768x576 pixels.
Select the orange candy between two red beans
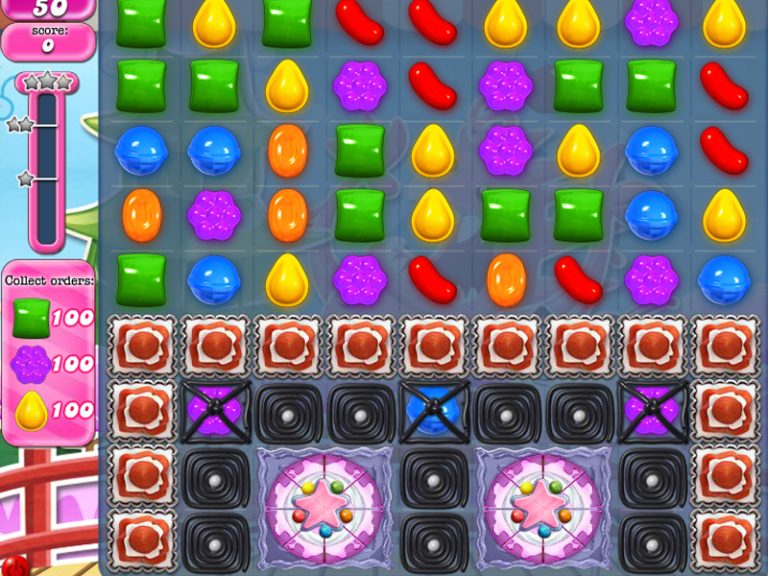pos(506,279)
